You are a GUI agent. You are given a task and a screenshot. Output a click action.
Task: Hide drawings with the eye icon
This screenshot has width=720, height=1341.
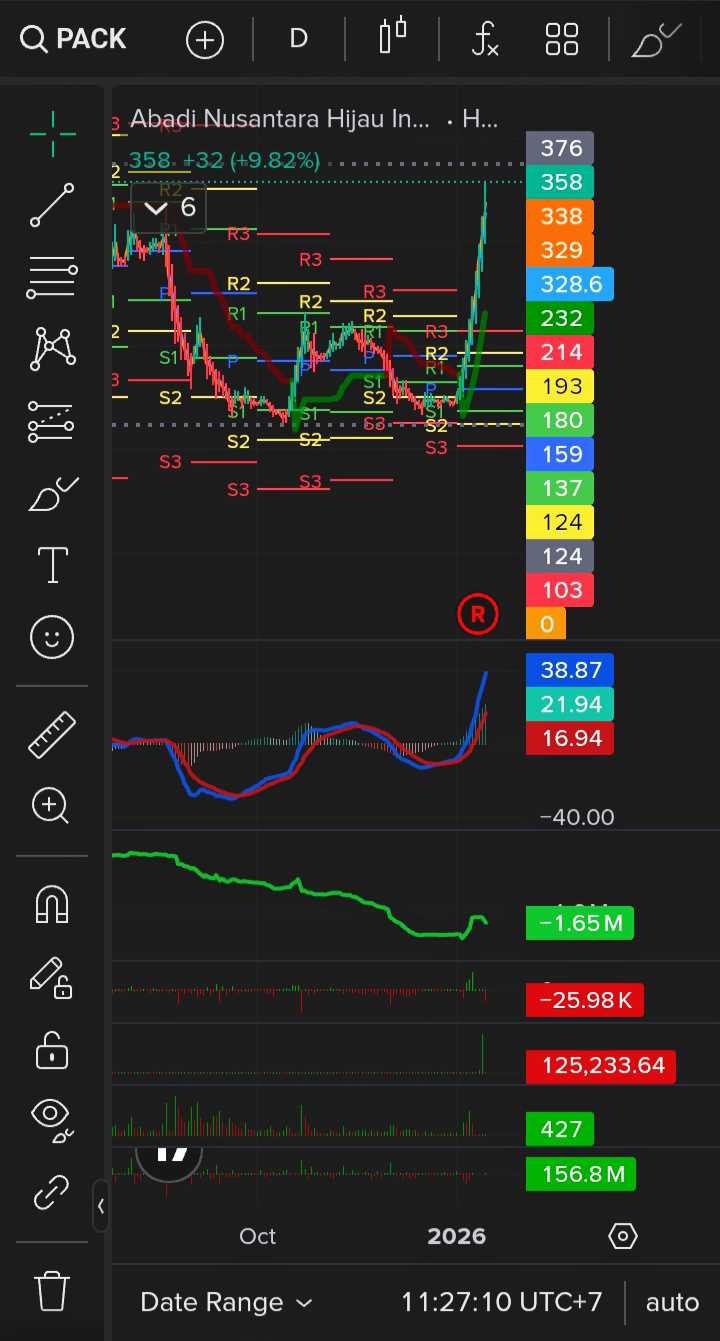pos(52,1118)
